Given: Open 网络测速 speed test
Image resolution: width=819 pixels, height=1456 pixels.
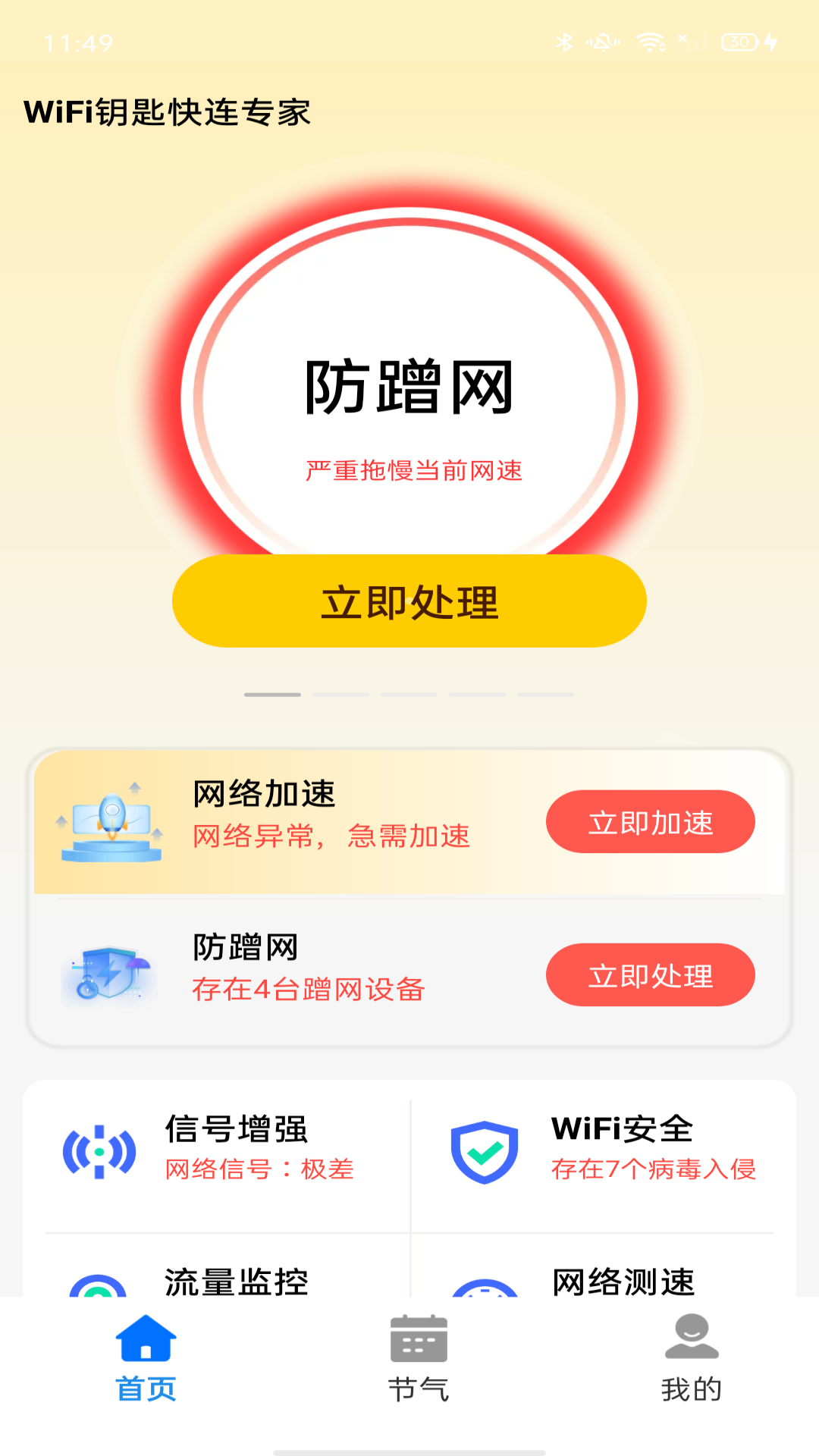Looking at the screenshot, I should pos(623,1281).
